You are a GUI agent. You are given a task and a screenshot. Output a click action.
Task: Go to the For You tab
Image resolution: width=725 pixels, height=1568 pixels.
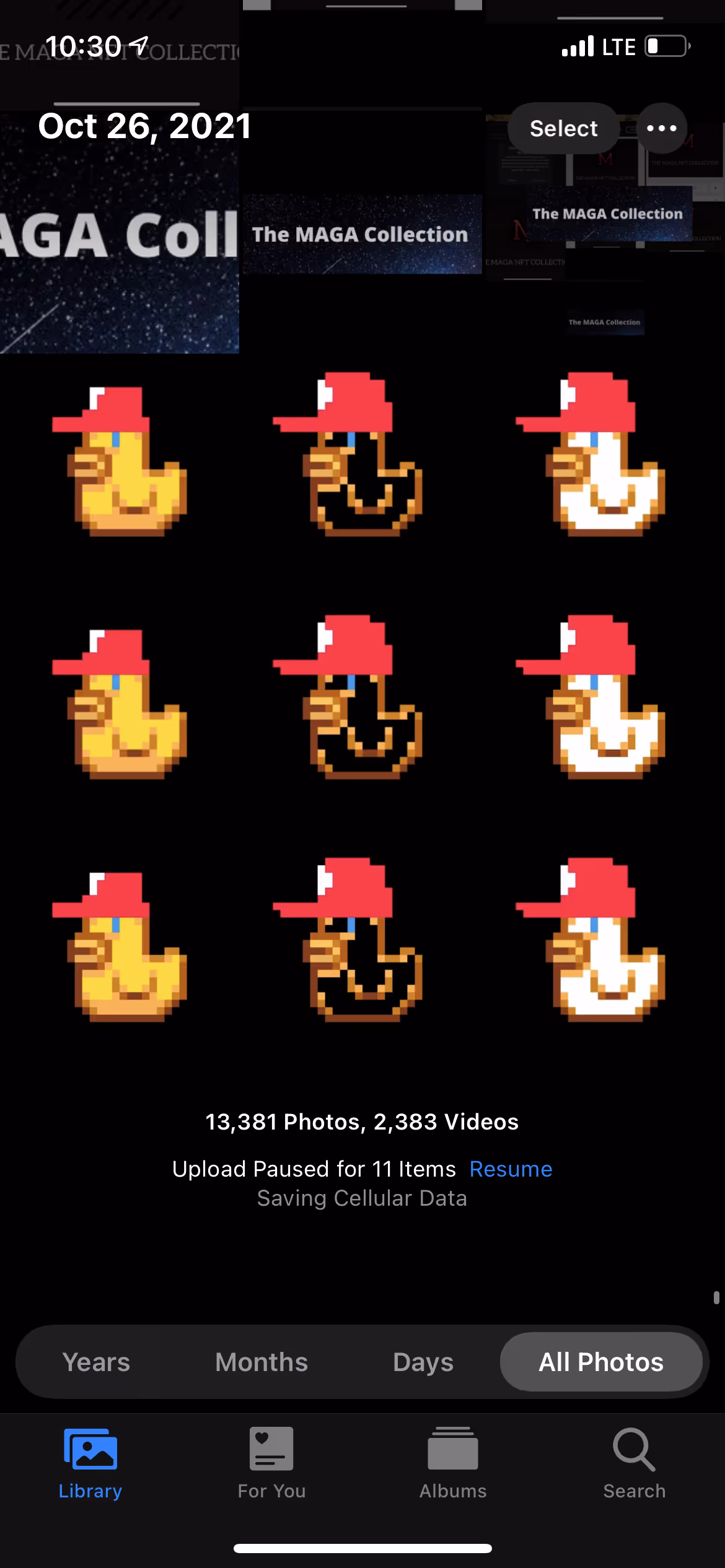271,1463
